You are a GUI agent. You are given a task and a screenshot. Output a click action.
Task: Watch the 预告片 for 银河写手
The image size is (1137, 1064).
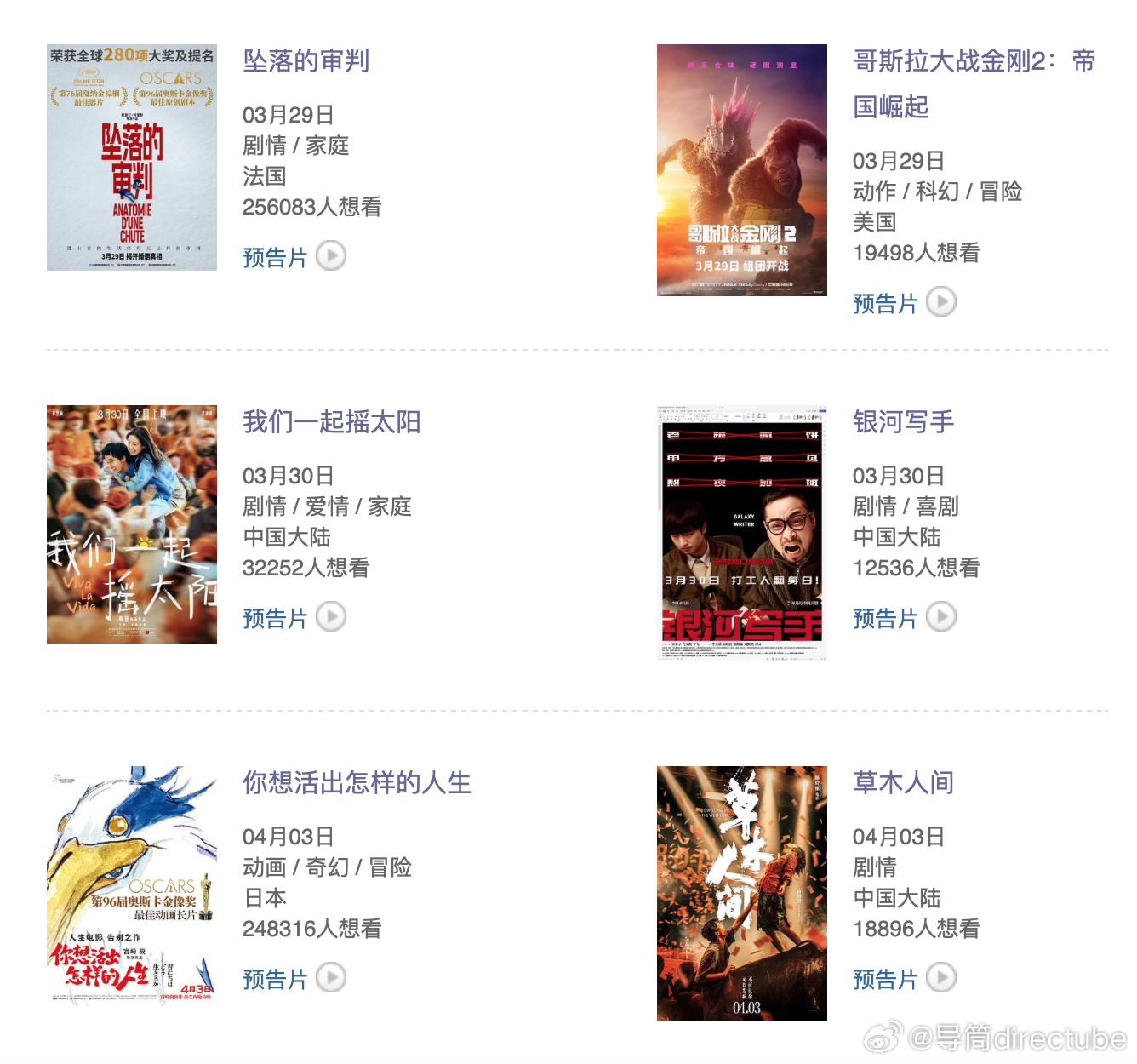(x=904, y=617)
